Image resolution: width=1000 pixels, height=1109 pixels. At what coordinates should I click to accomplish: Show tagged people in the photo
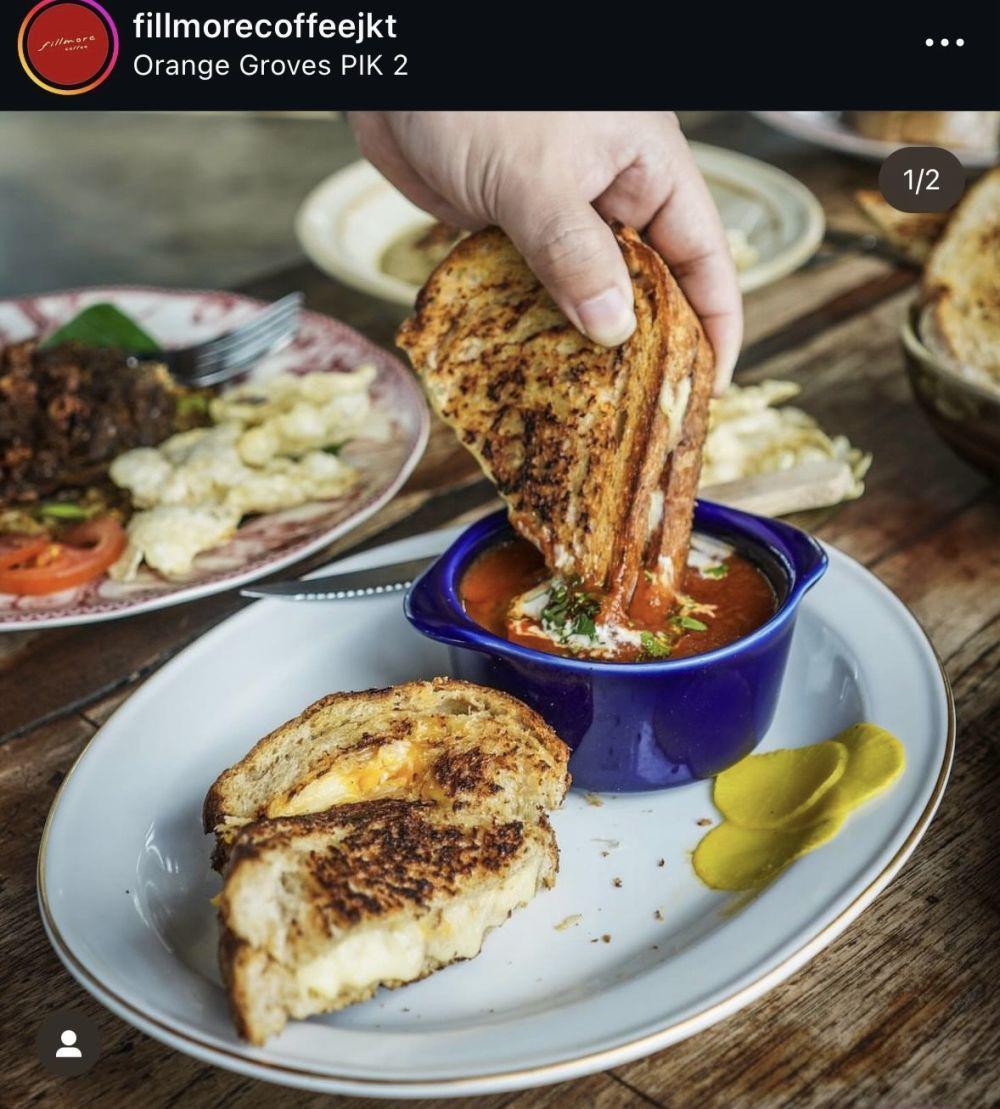(68, 1044)
